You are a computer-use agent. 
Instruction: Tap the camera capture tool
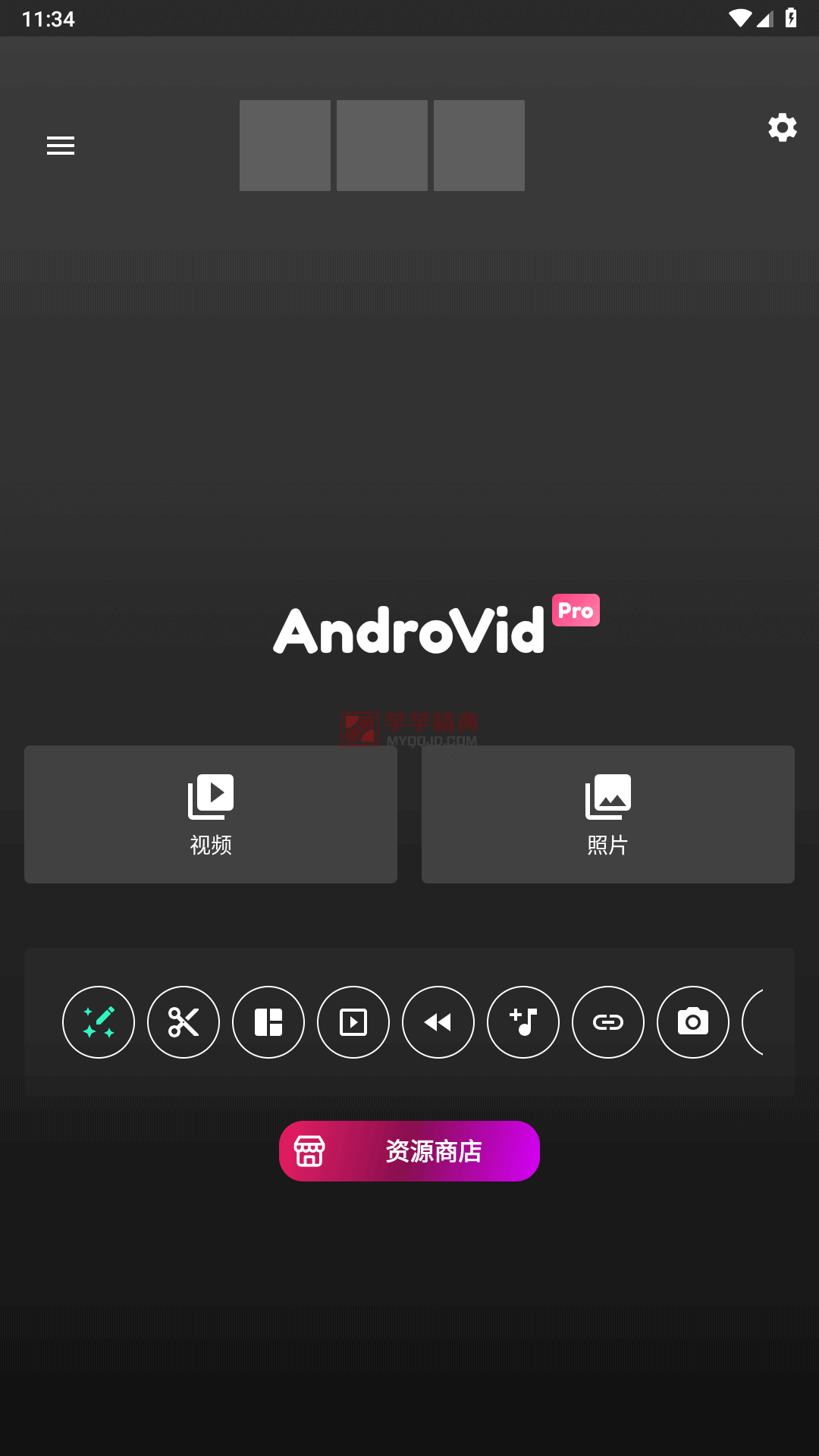pyautogui.click(x=693, y=1022)
